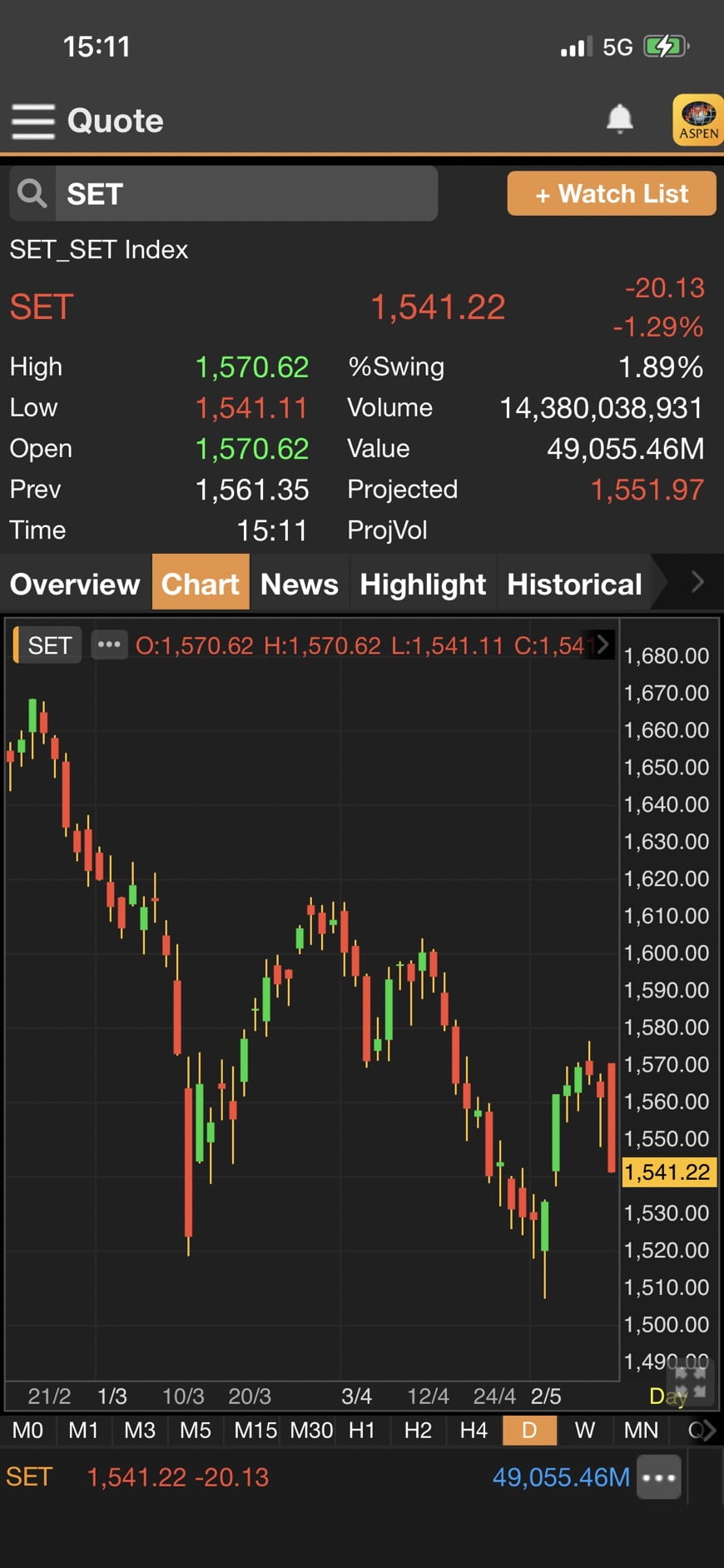Viewport: 724px width, 1568px height.
Task: Switch to the News tab
Action: click(300, 584)
